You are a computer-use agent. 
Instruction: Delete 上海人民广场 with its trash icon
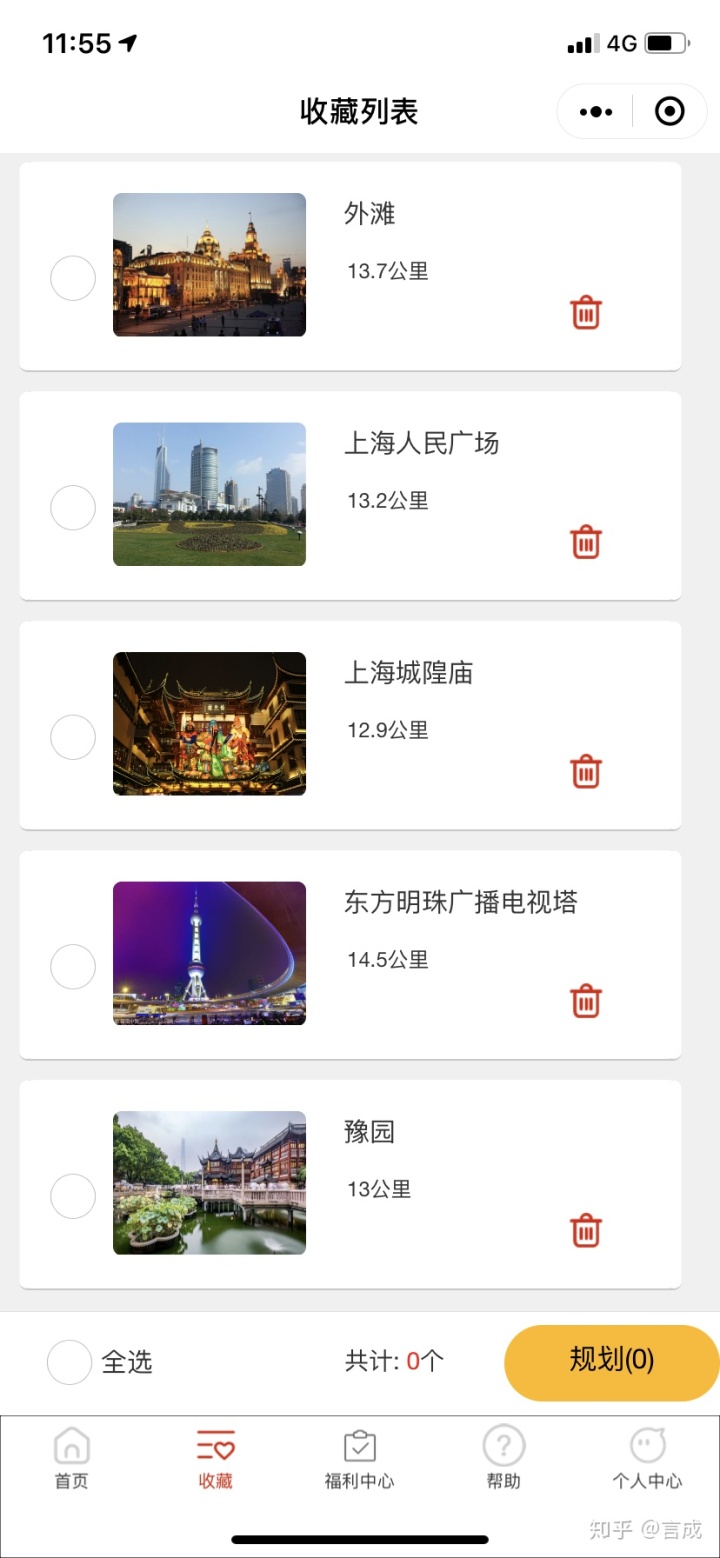(586, 542)
